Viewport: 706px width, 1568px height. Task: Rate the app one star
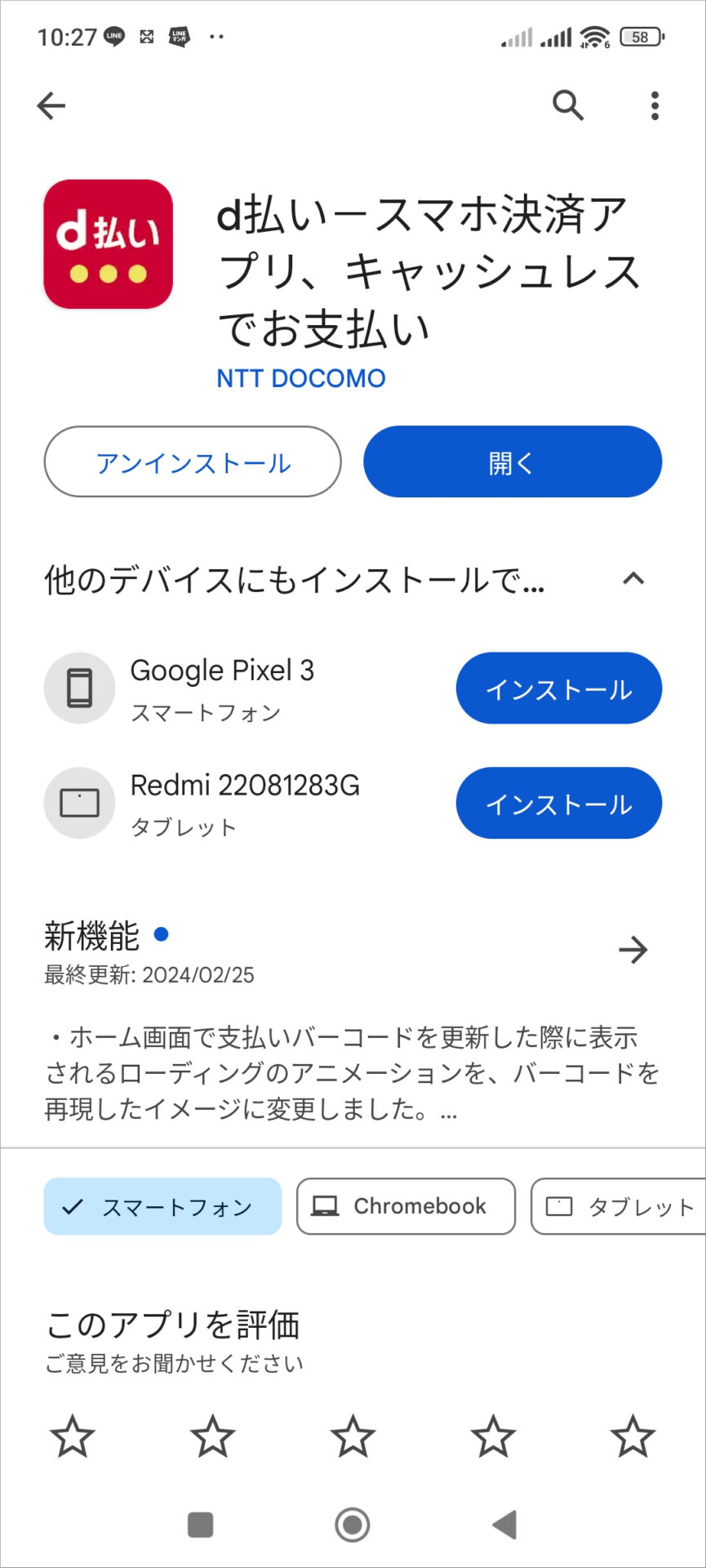tap(73, 1437)
